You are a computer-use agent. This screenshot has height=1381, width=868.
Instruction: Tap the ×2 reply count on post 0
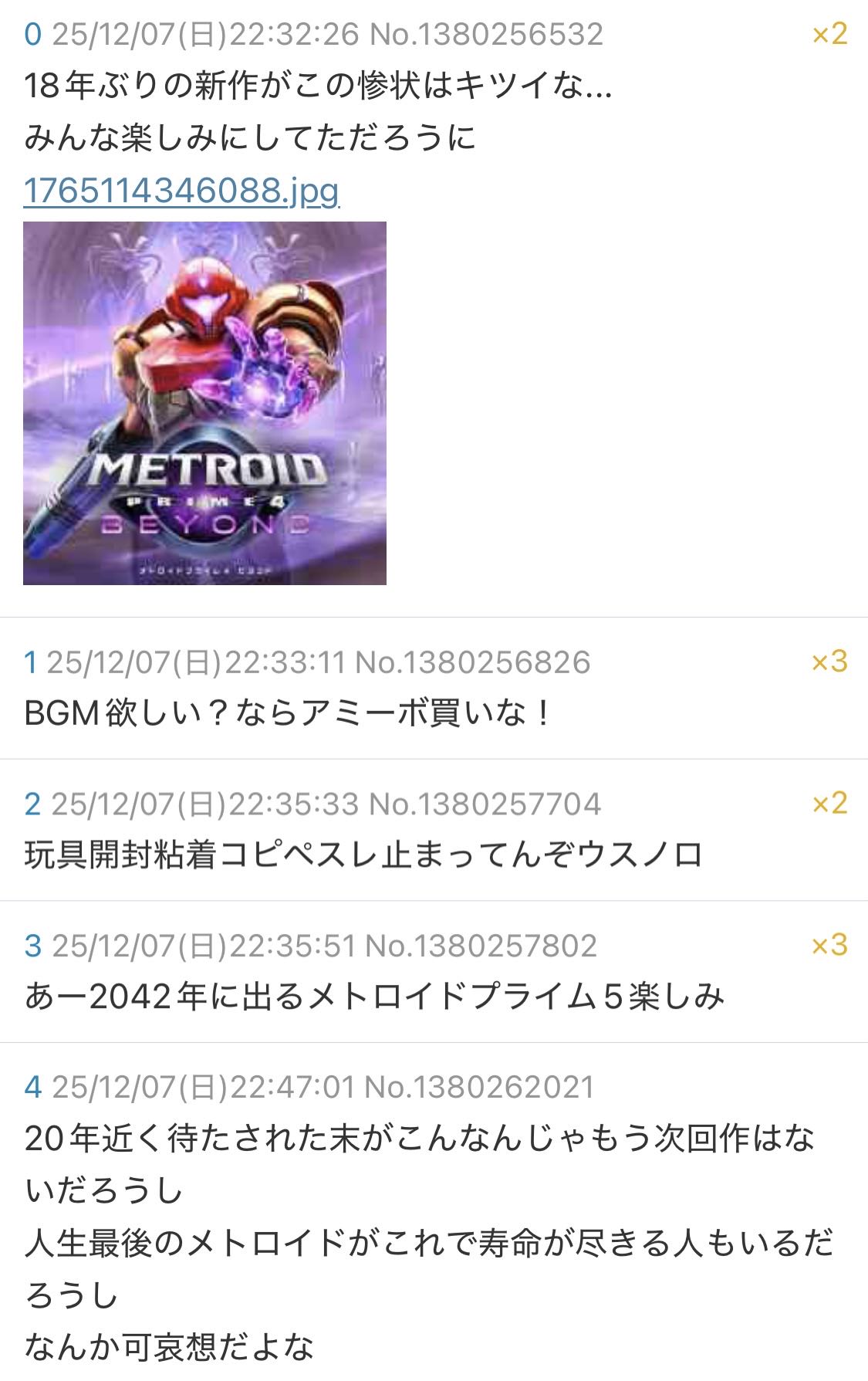coord(829,34)
